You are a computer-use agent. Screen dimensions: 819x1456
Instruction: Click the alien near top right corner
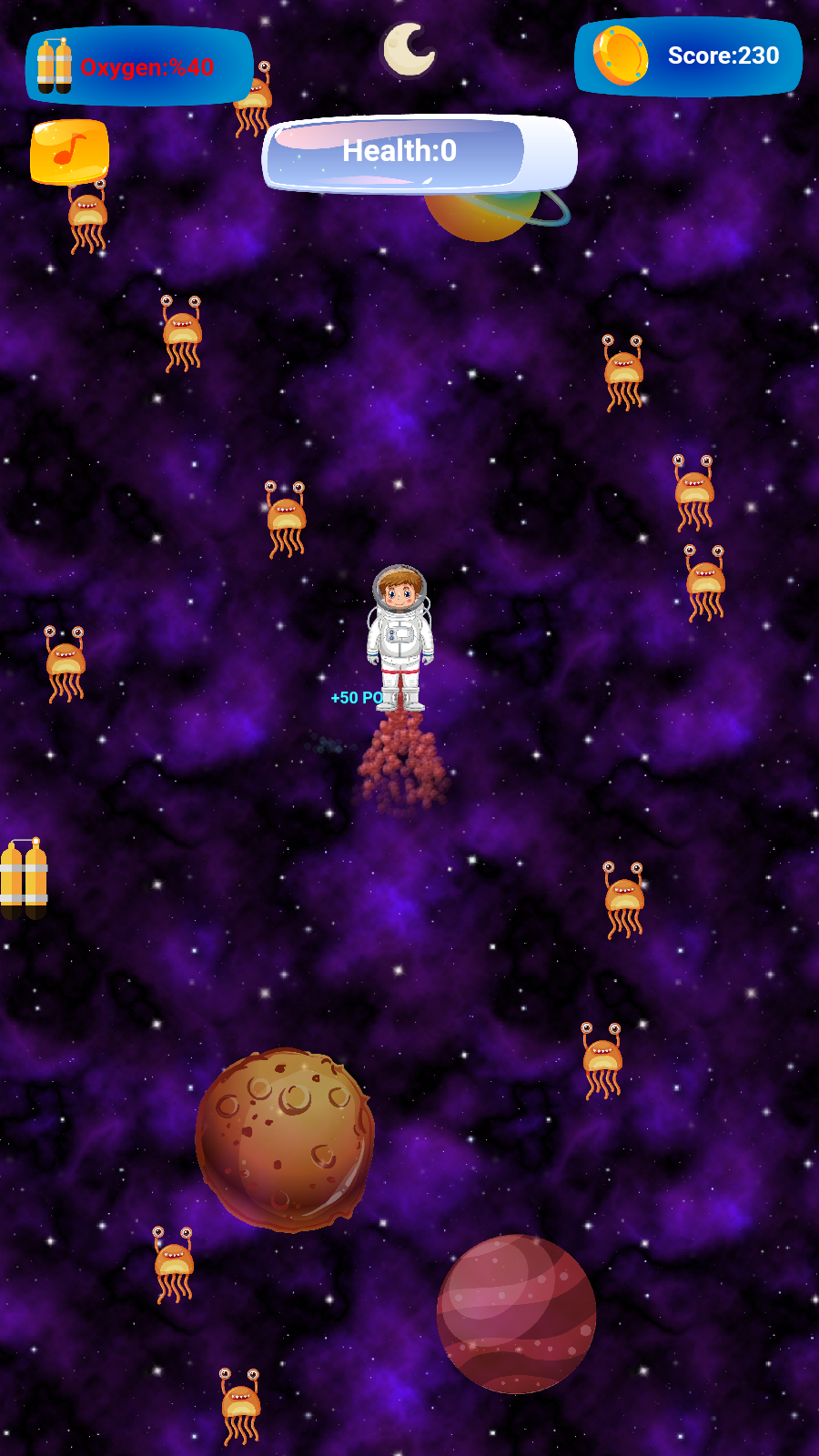tap(623, 364)
